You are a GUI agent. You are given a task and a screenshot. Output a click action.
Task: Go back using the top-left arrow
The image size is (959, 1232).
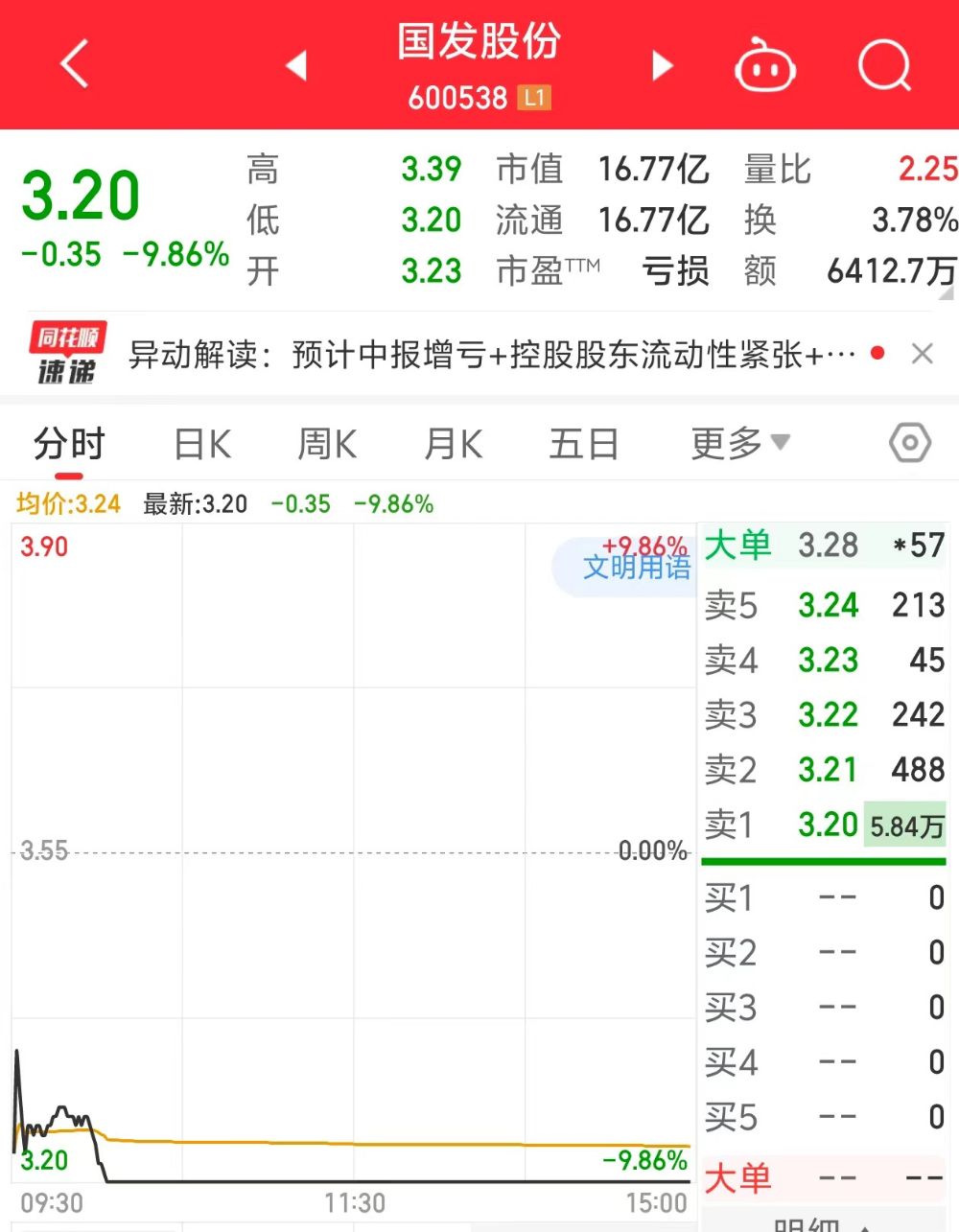75,64
